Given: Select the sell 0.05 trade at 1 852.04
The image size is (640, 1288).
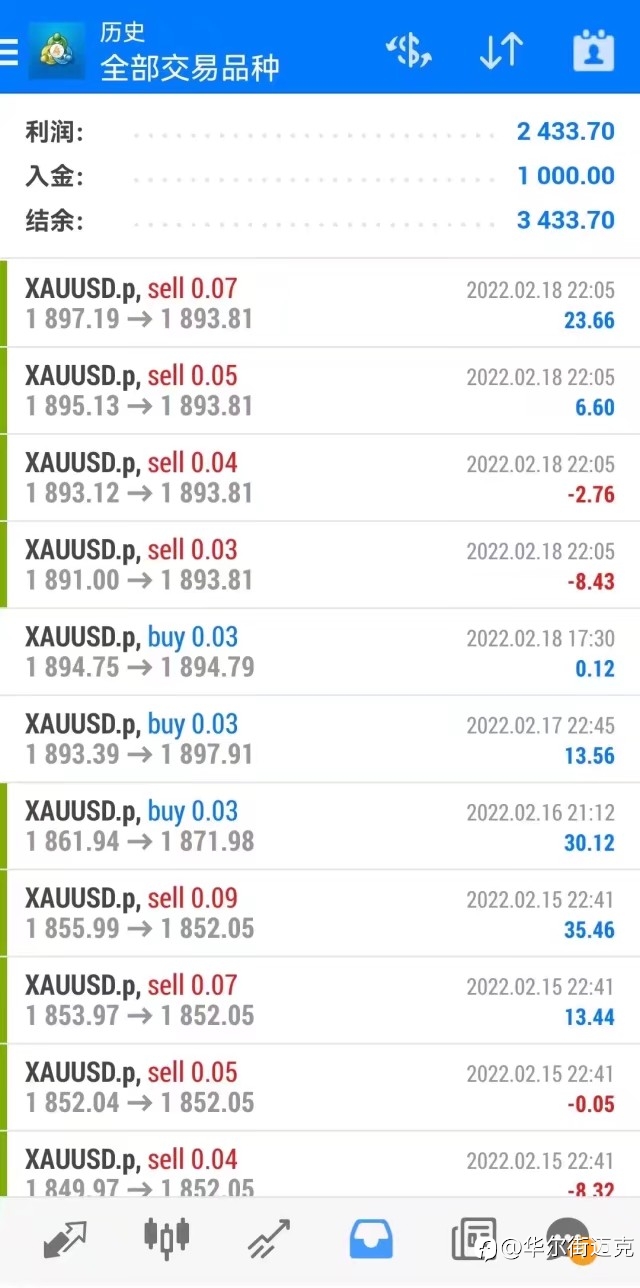Looking at the screenshot, I should click(x=320, y=1087).
